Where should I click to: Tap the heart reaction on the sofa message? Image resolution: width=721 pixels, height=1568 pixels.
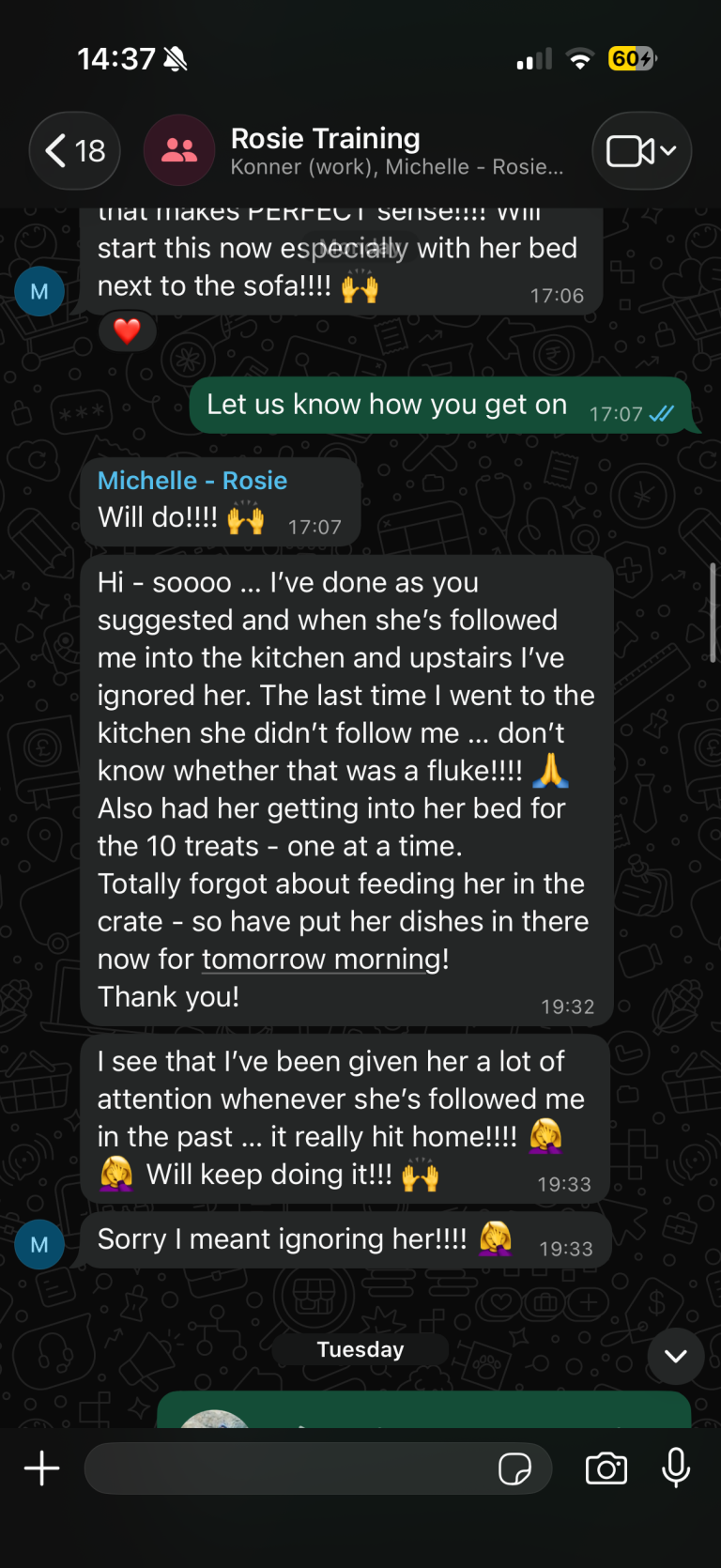pos(127,331)
